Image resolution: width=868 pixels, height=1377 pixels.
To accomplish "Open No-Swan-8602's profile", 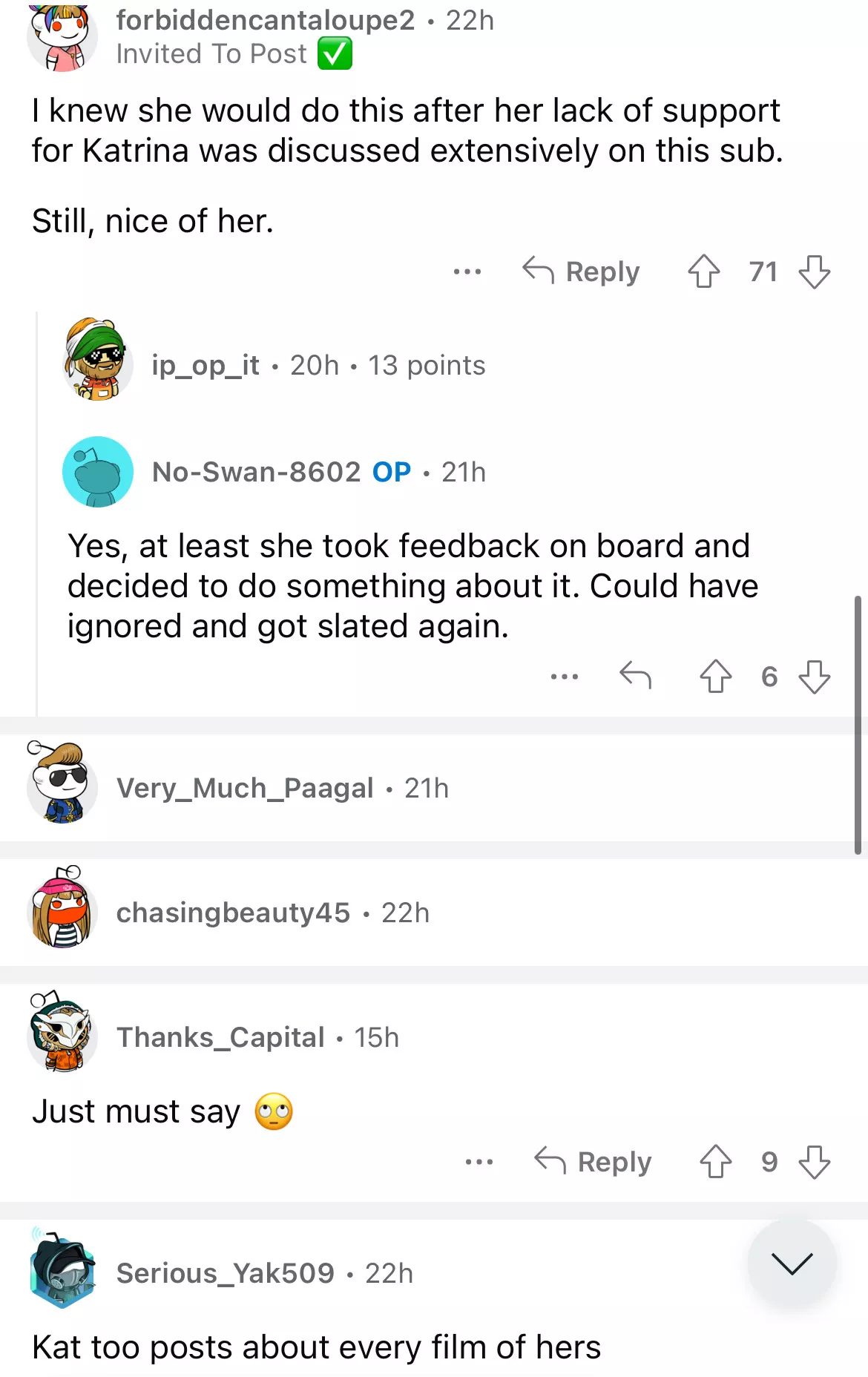I will [x=256, y=472].
